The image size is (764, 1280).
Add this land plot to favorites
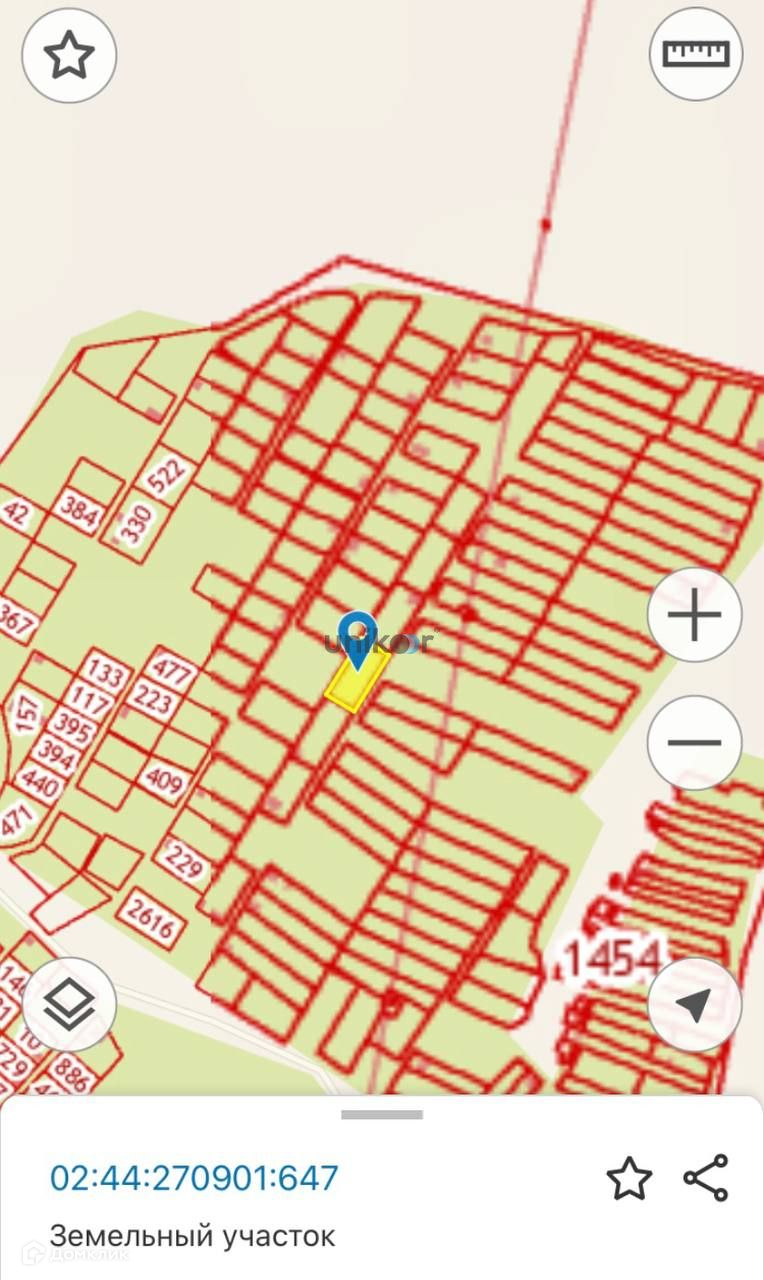(629, 1179)
